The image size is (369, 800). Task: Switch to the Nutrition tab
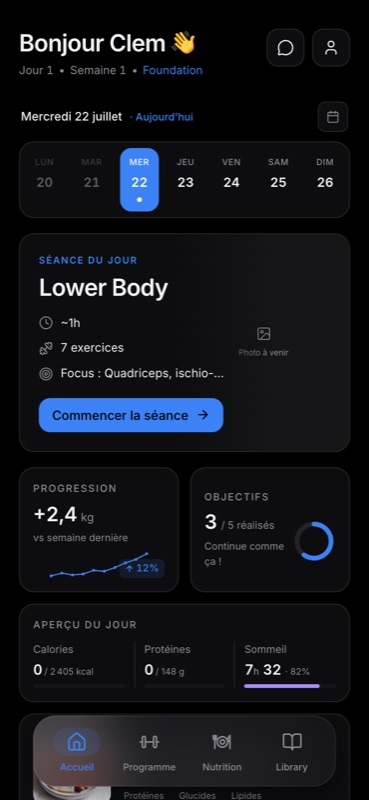tap(222, 754)
